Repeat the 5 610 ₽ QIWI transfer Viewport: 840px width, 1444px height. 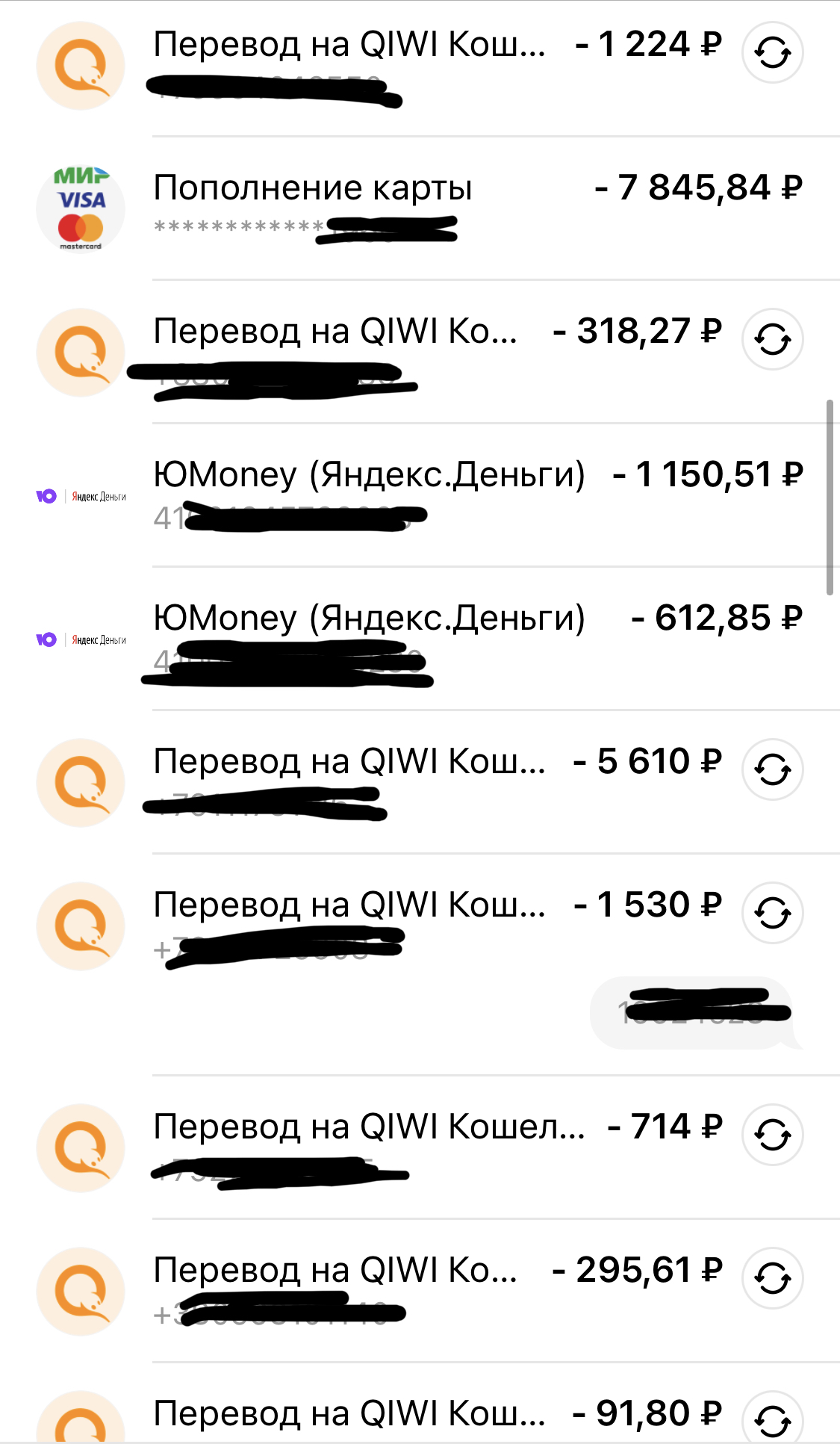pos(772,769)
